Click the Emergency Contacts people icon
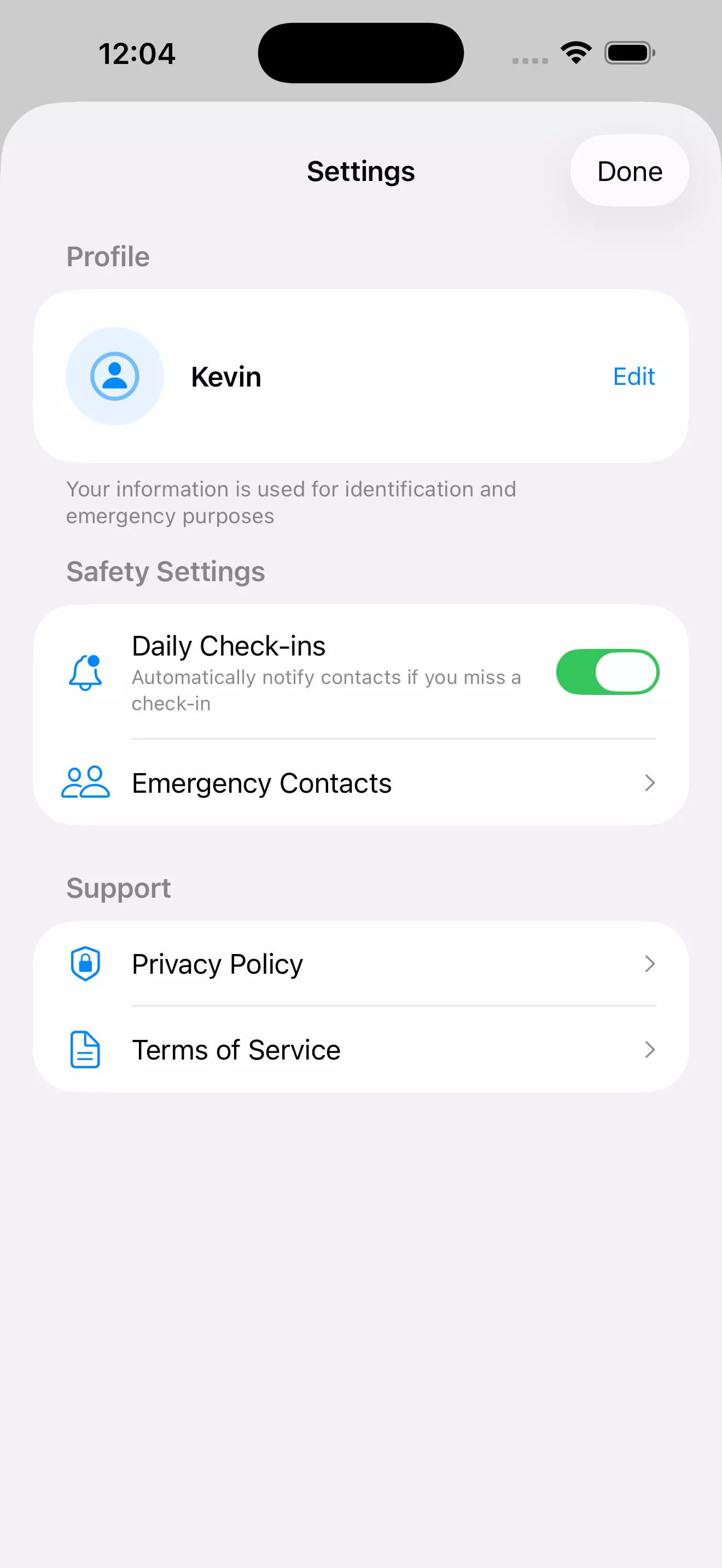Image resolution: width=722 pixels, height=1568 pixels. 85,783
